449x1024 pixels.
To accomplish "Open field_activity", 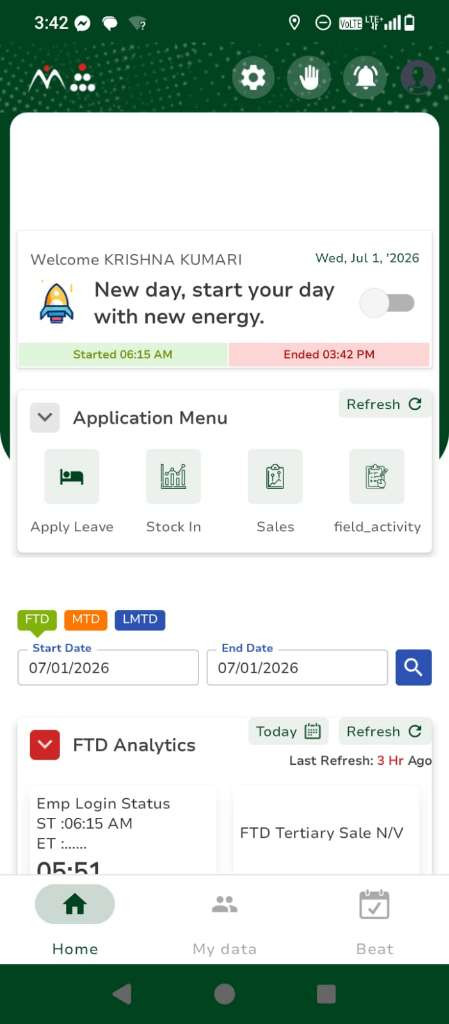I will 377,491.
